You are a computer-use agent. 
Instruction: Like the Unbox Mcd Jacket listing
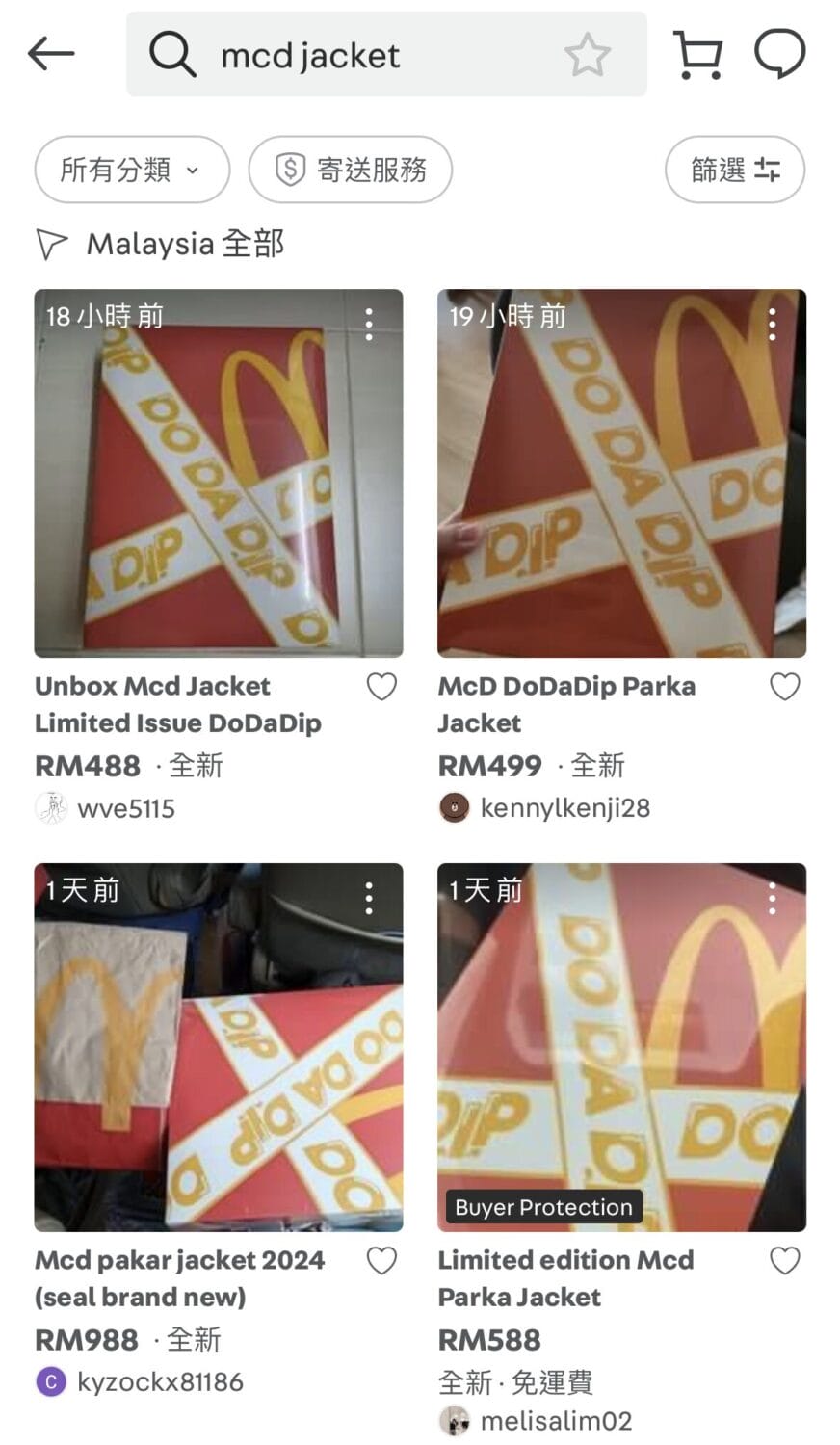point(382,687)
